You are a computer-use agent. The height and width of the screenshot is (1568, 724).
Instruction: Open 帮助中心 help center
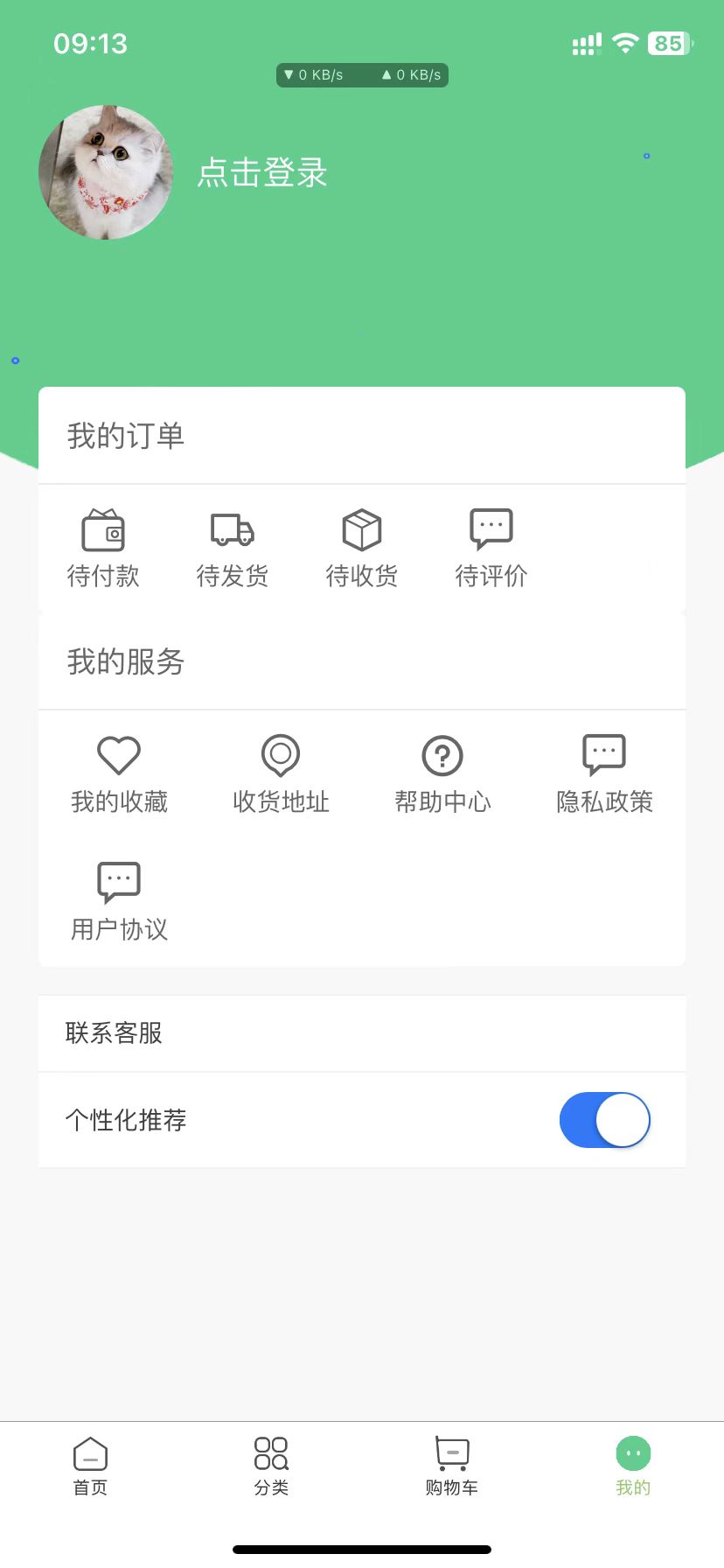pyautogui.click(x=442, y=773)
